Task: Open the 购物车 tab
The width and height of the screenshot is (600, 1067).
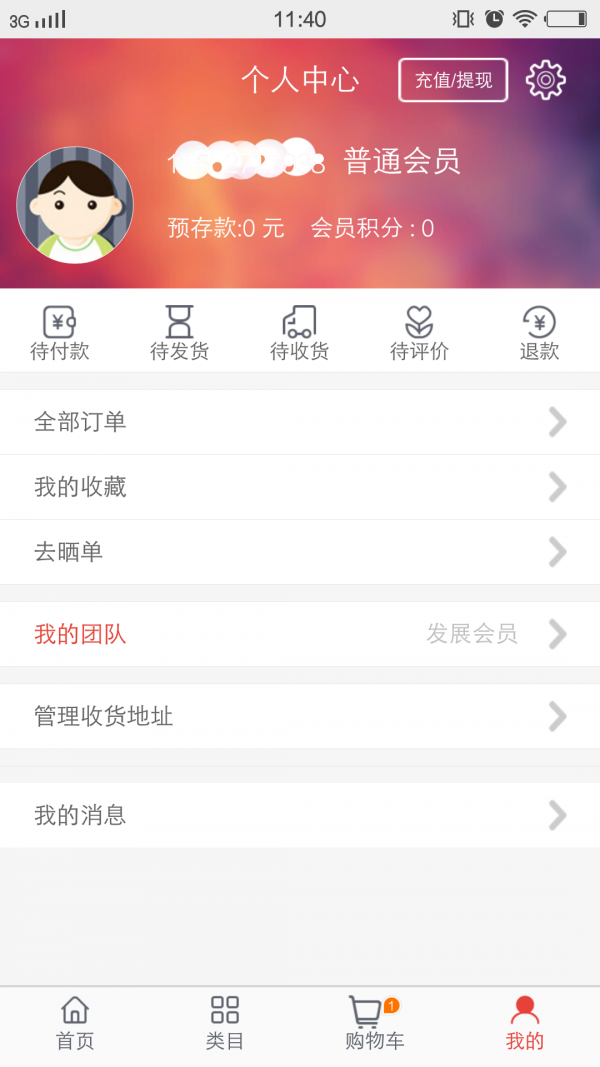Action: coord(374,1024)
